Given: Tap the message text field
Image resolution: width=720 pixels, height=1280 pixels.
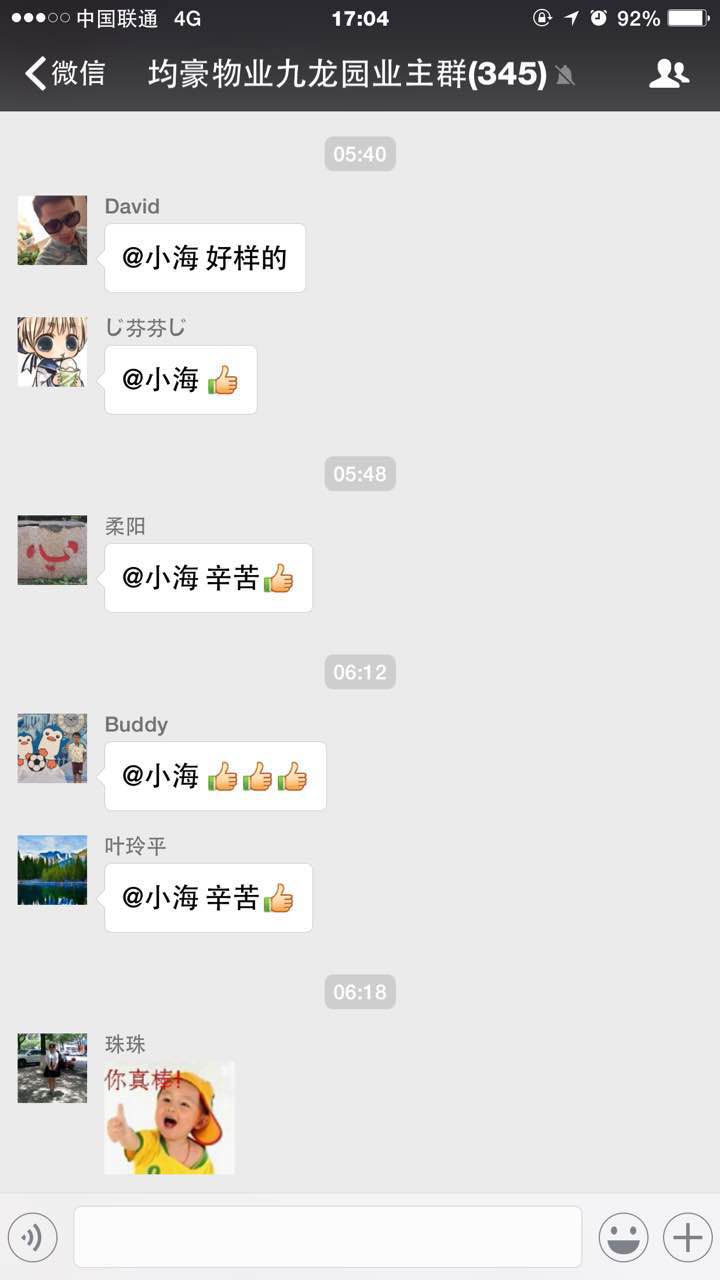Looking at the screenshot, I should click(x=327, y=1237).
